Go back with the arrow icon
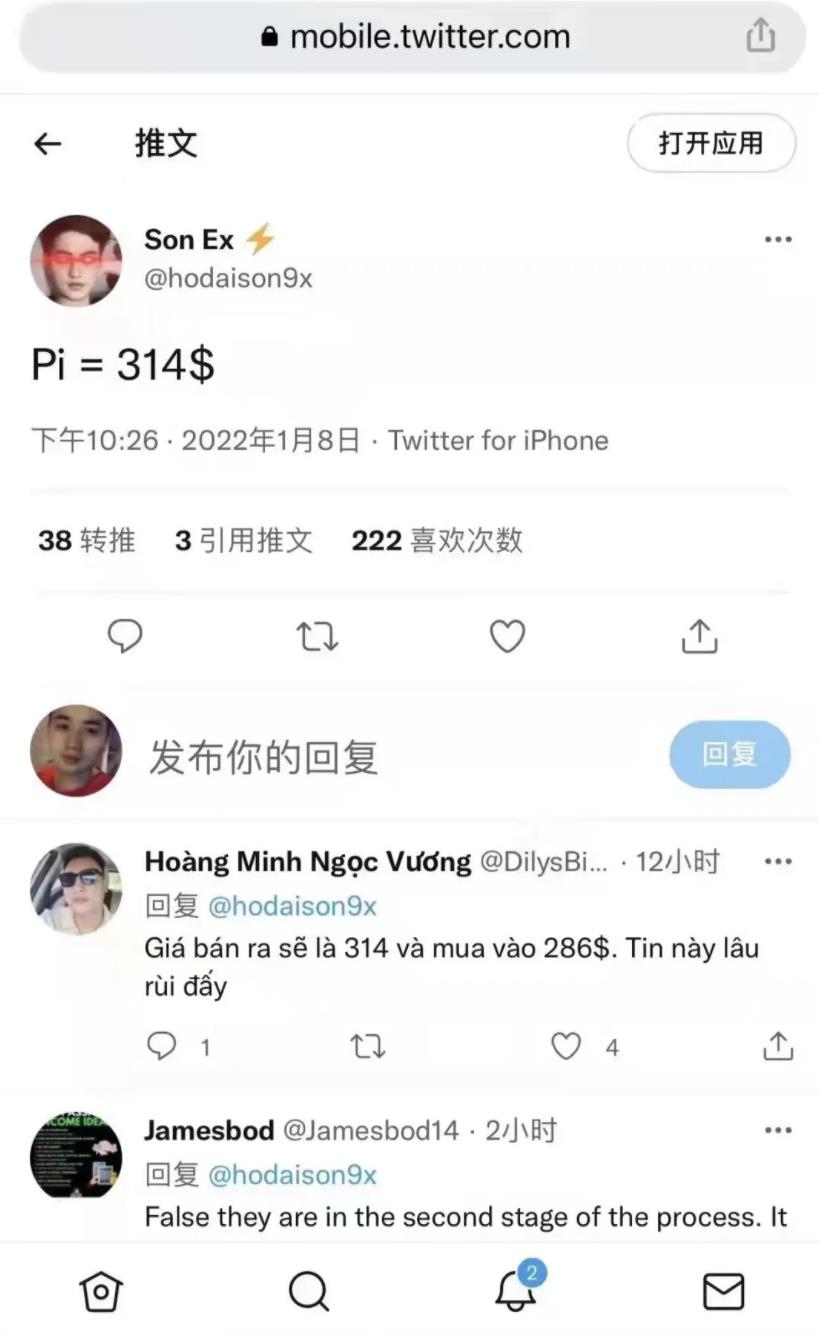Viewport: 819px width, 1333px height. [48, 144]
